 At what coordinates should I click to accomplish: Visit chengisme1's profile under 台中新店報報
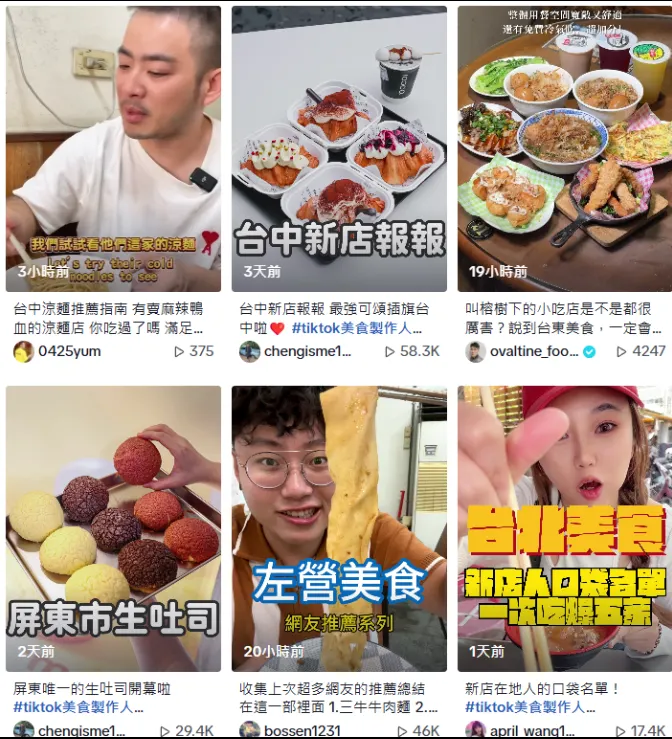point(307,351)
